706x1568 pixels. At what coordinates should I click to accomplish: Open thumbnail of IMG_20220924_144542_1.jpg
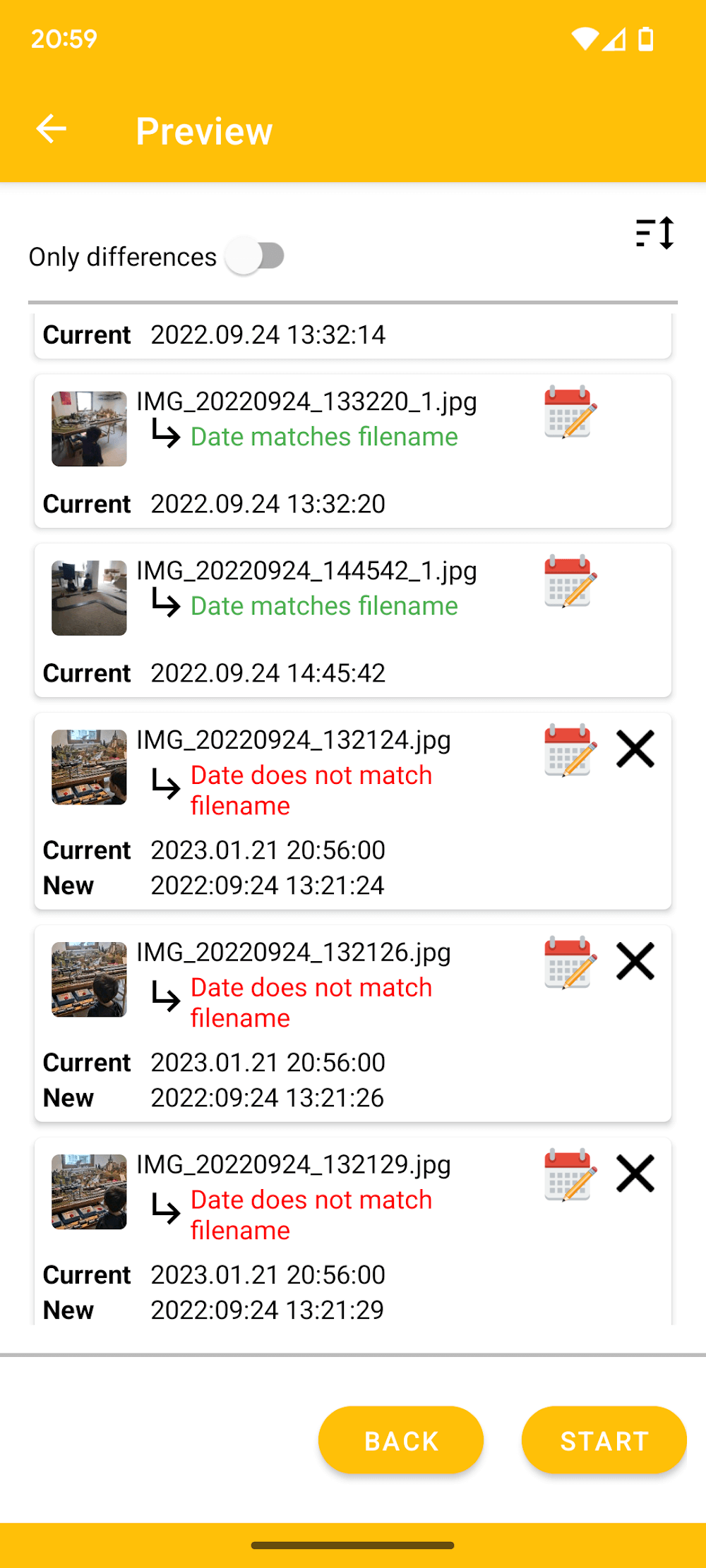[89, 598]
